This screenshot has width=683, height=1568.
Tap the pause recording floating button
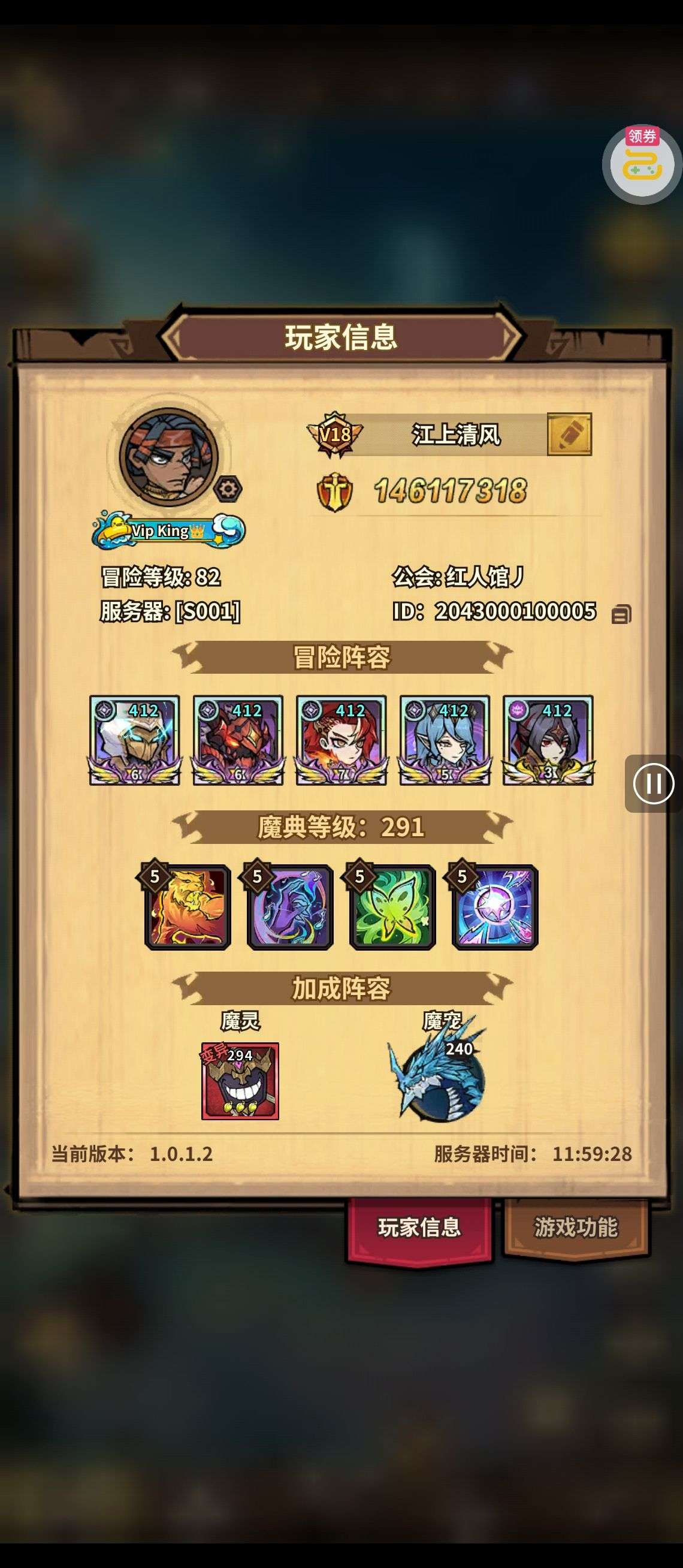[653, 783]
